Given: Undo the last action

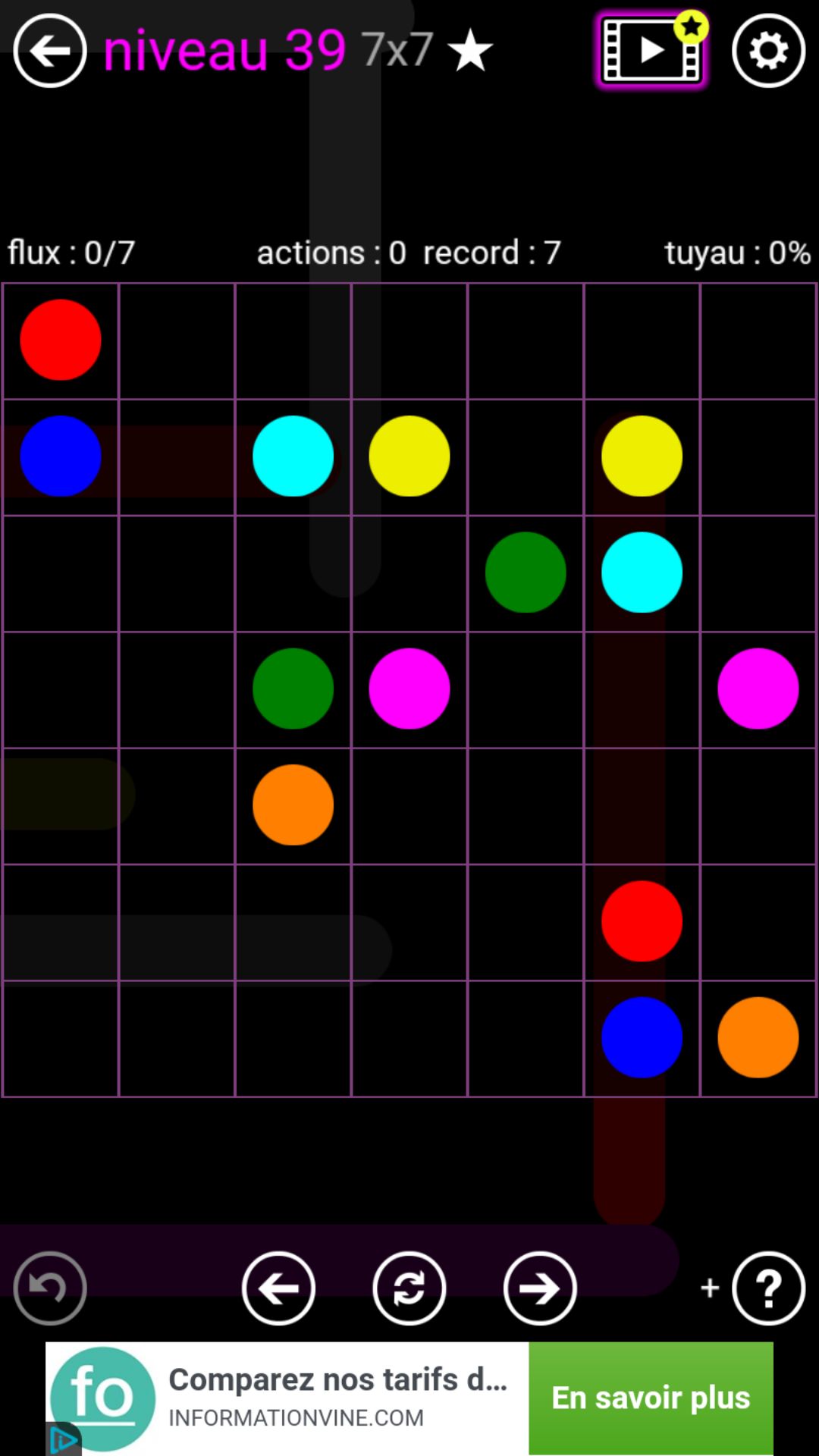Looking at the screenshot, I should tap(50, 1288).
